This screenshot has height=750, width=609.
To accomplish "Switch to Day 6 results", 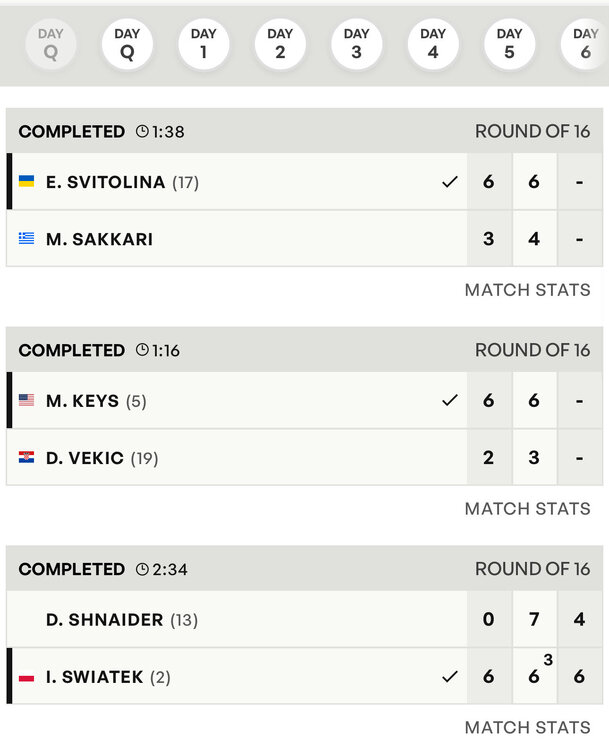I will pos(585,45).
